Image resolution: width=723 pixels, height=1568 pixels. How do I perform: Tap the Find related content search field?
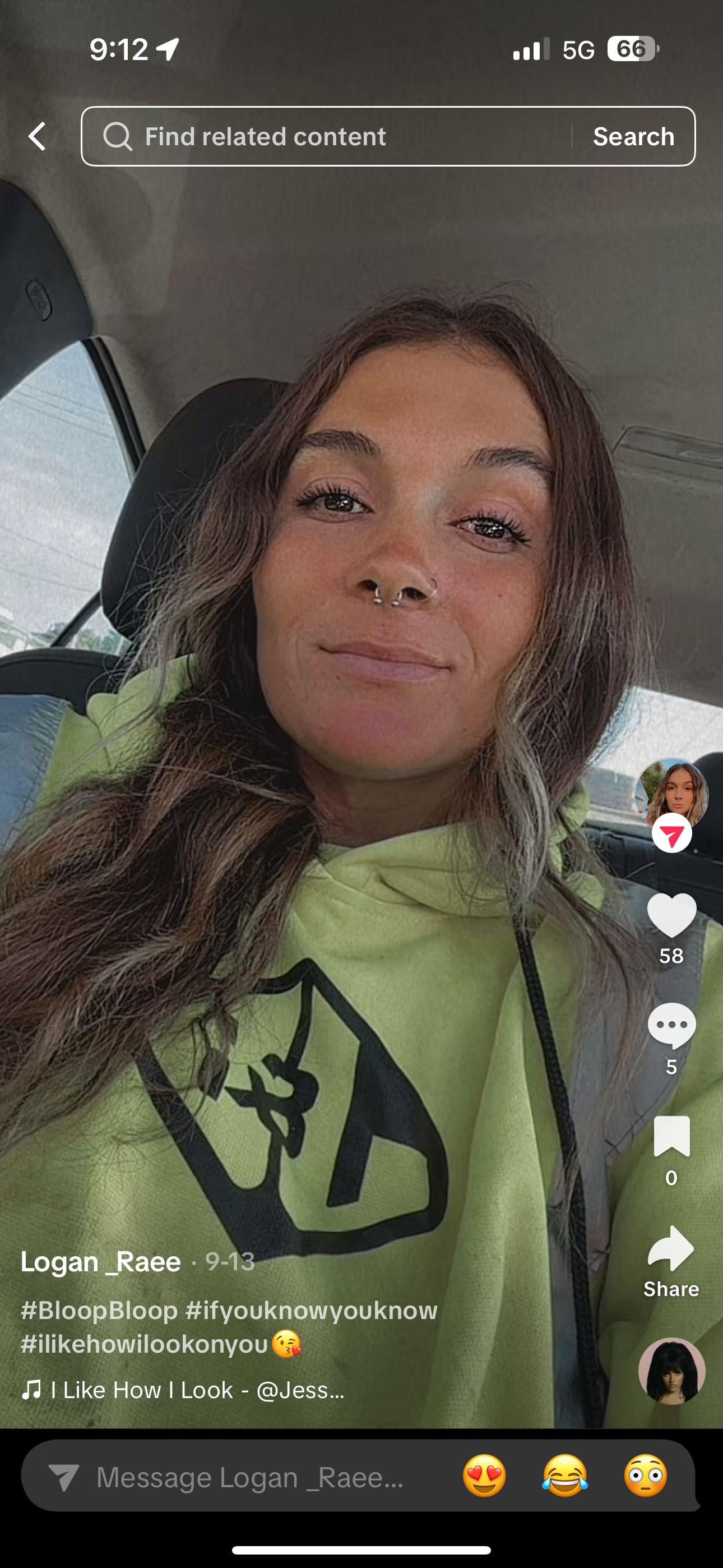(328, 136)
